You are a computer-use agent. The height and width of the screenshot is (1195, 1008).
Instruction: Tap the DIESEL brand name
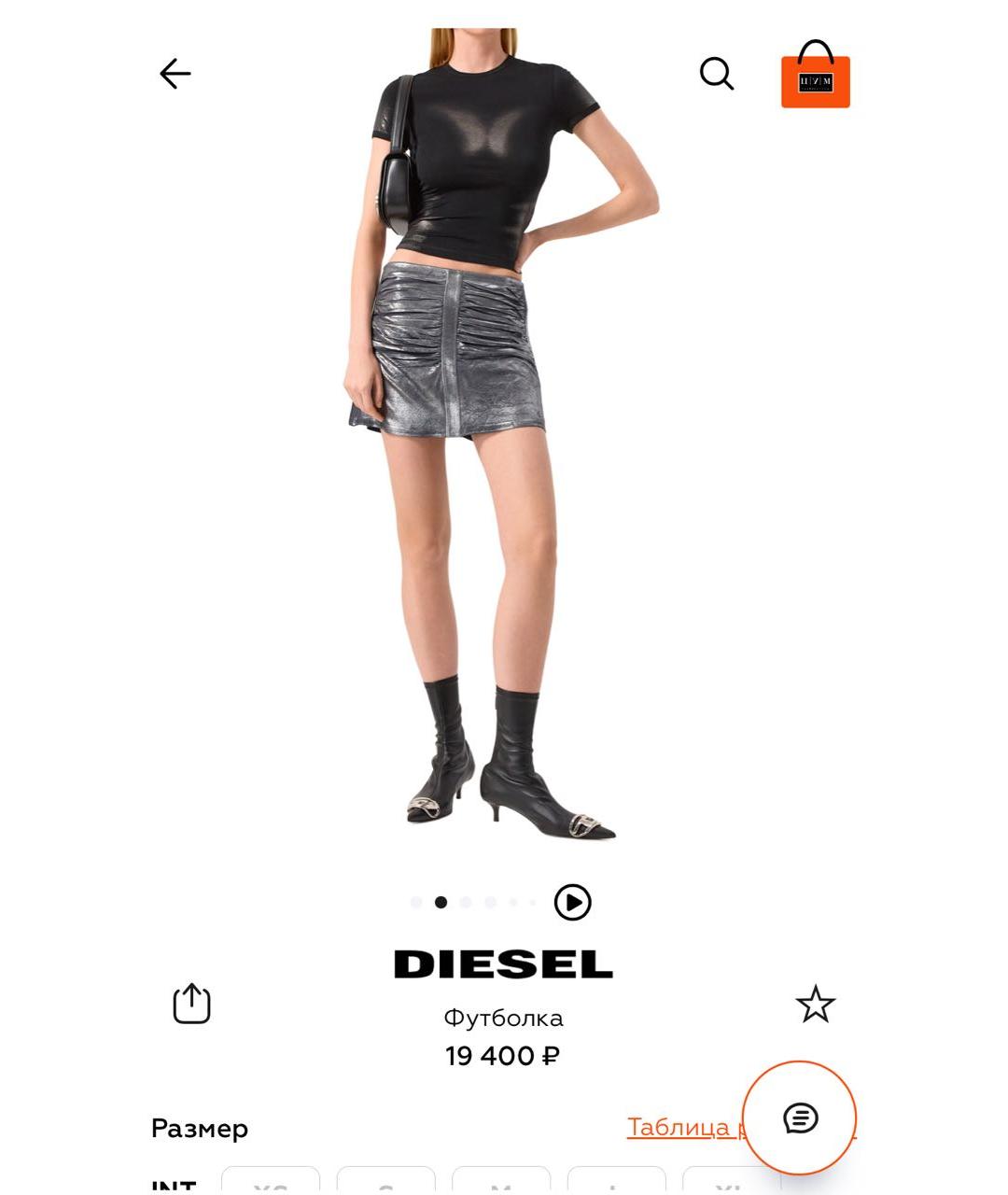tap(503, 965)
